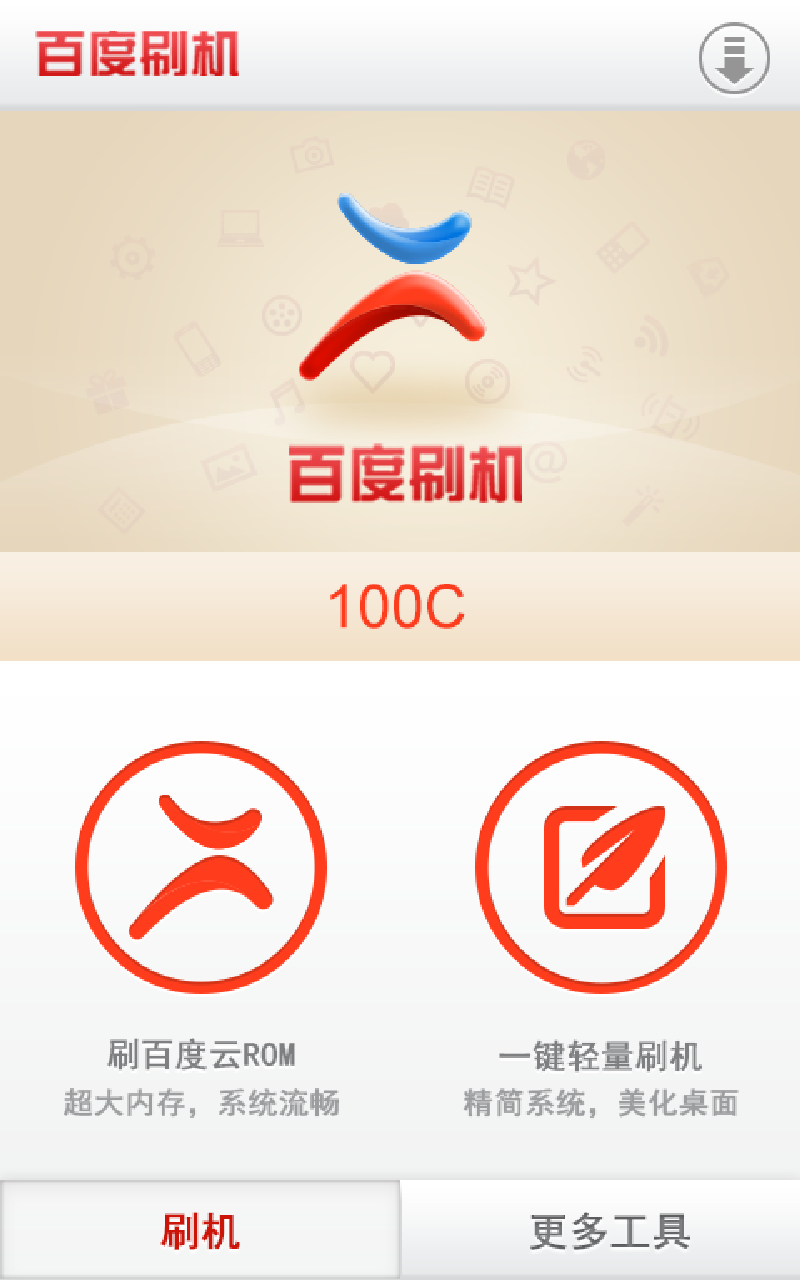The width and height of the screenshot is (800, 1280).
Task: Tap the 百度刷机 title logo at top left
Action: tap(137, 55)
